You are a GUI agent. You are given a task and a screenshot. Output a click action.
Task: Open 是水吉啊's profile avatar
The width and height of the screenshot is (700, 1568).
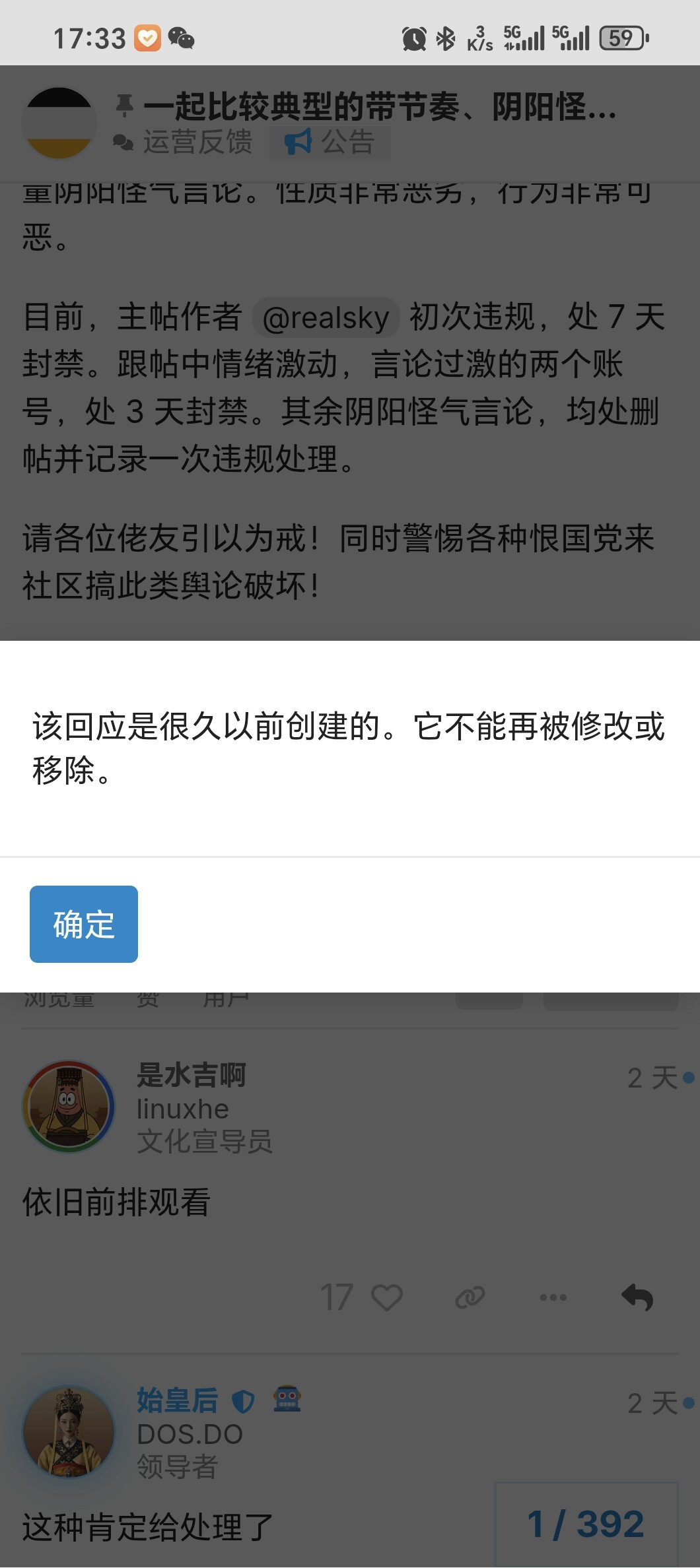point(68,1107)
